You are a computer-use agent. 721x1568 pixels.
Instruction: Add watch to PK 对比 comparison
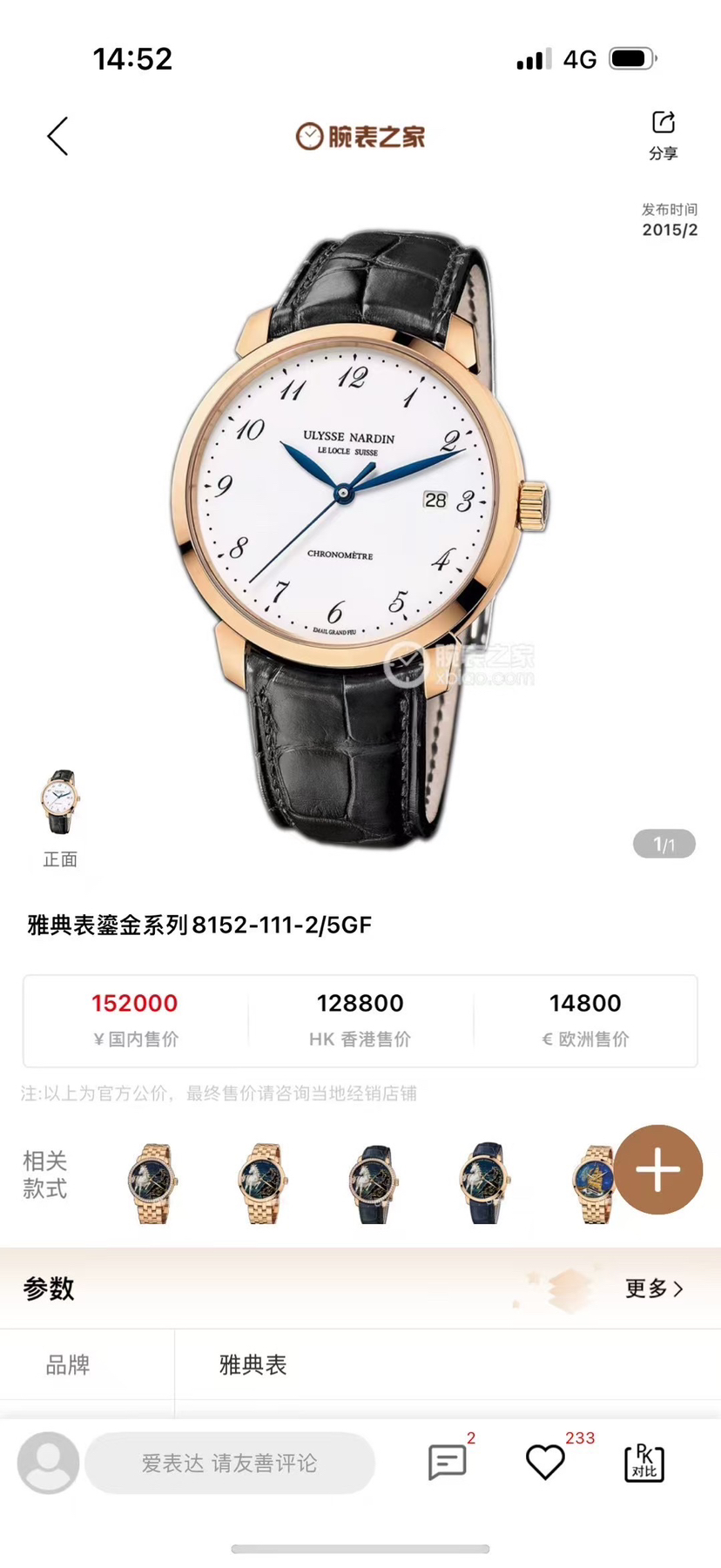coord(644,1463)
